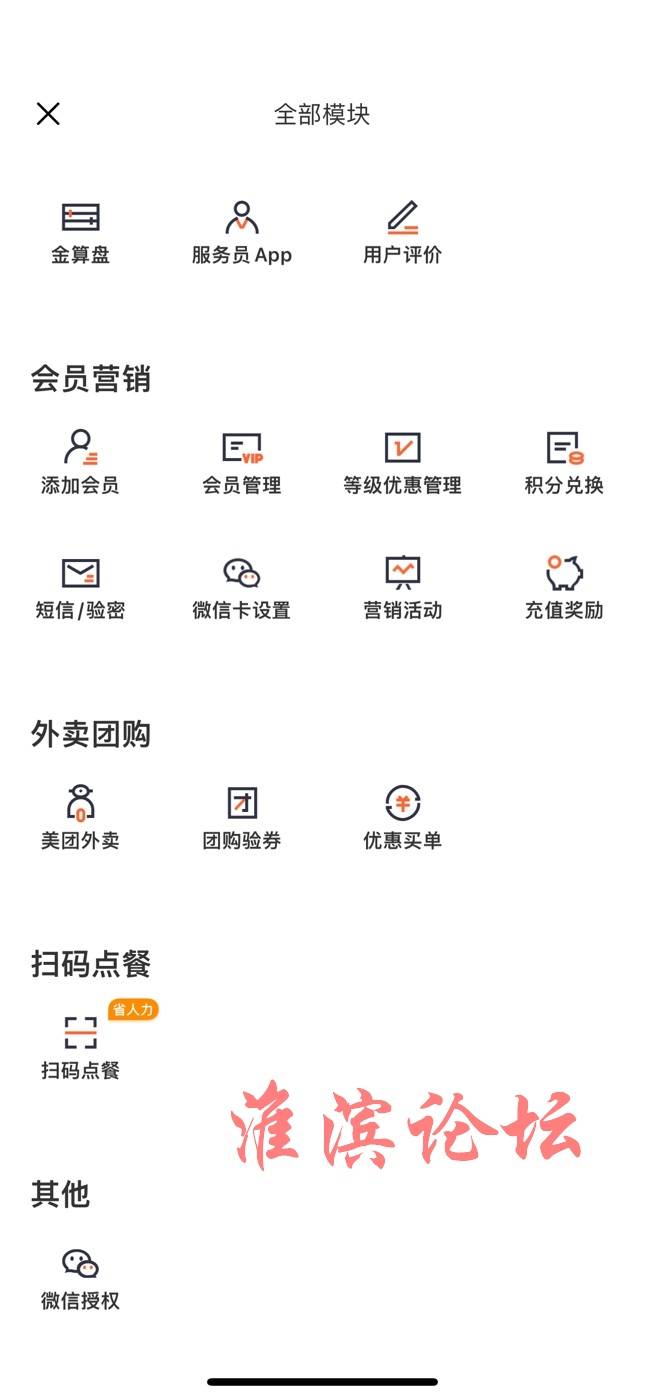
Task: Go to 积分兑换
Action: pyautogui.click(x=564, y=463)
